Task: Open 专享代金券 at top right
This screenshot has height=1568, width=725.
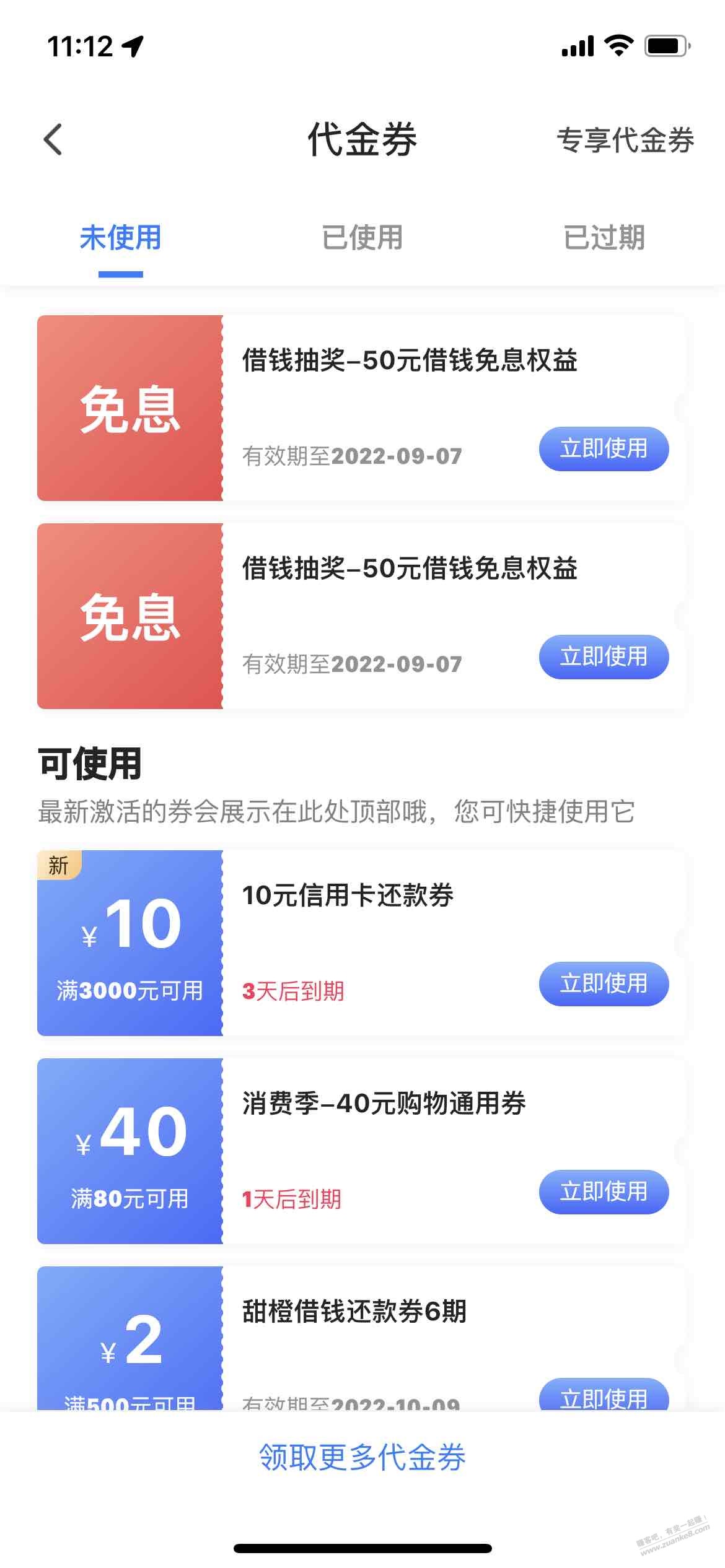Action: coord(626,141)
